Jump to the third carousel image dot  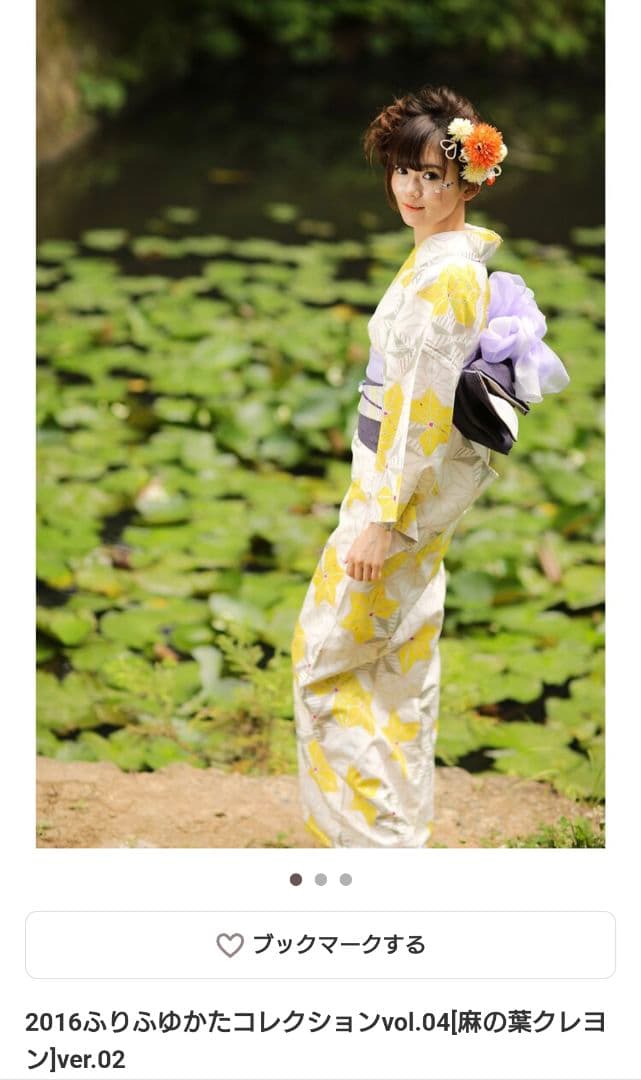[346, 880]
